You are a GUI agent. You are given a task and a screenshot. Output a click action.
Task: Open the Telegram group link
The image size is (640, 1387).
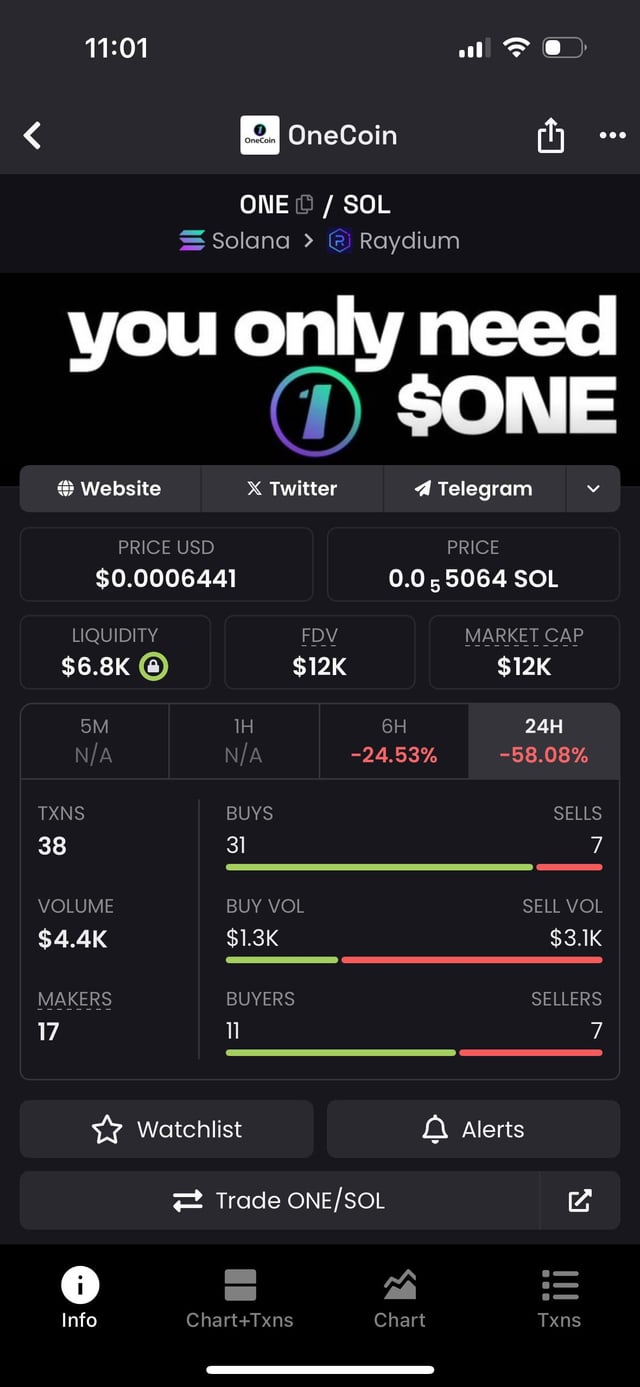point(474,488)
